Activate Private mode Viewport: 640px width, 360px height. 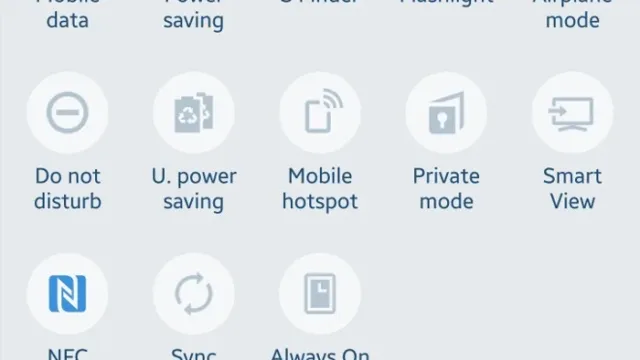tap(446, 113)
